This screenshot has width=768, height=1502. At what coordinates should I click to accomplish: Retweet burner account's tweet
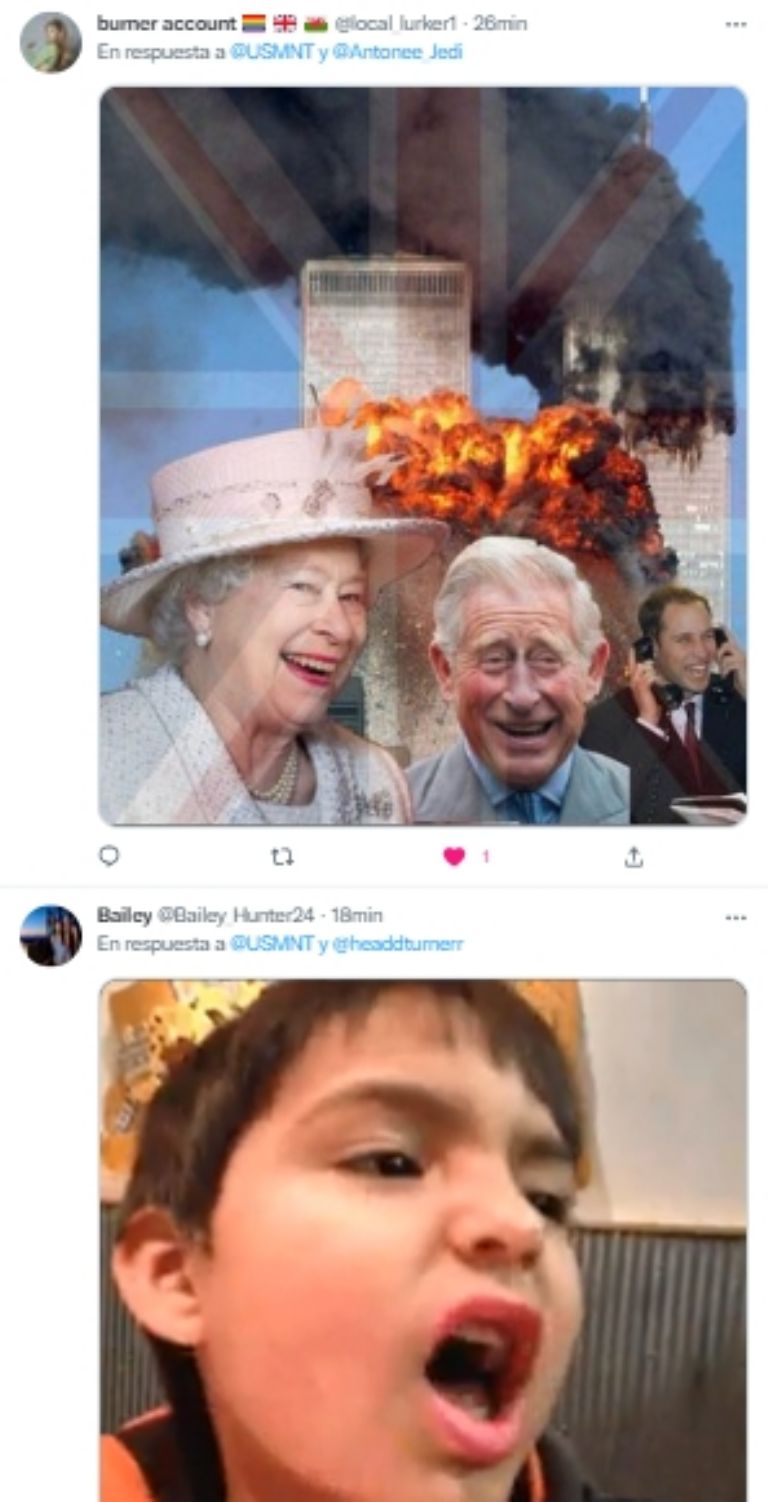pyautogui.click(x=283, y=857)
